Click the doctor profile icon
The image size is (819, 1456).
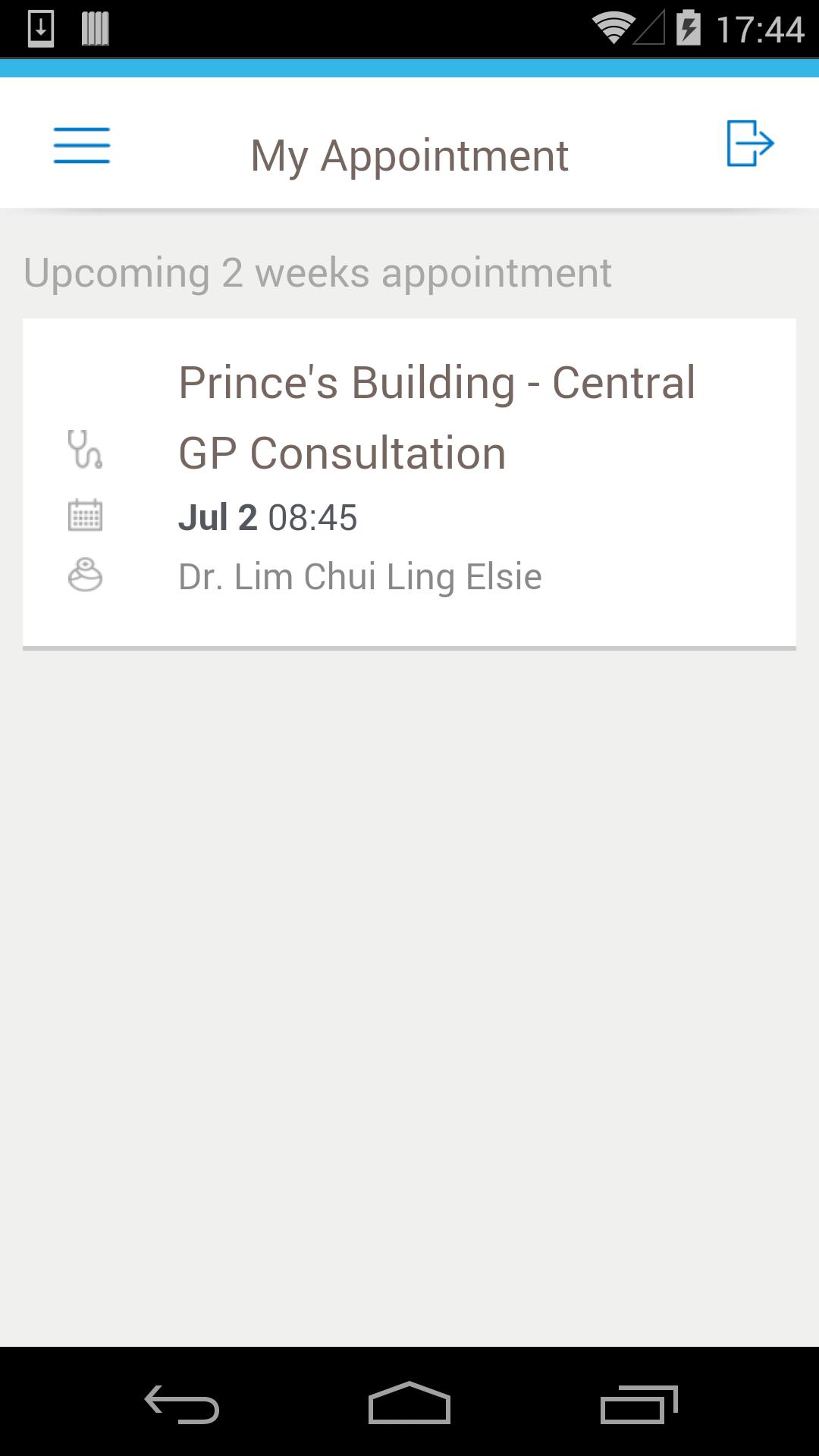[84, 575]
